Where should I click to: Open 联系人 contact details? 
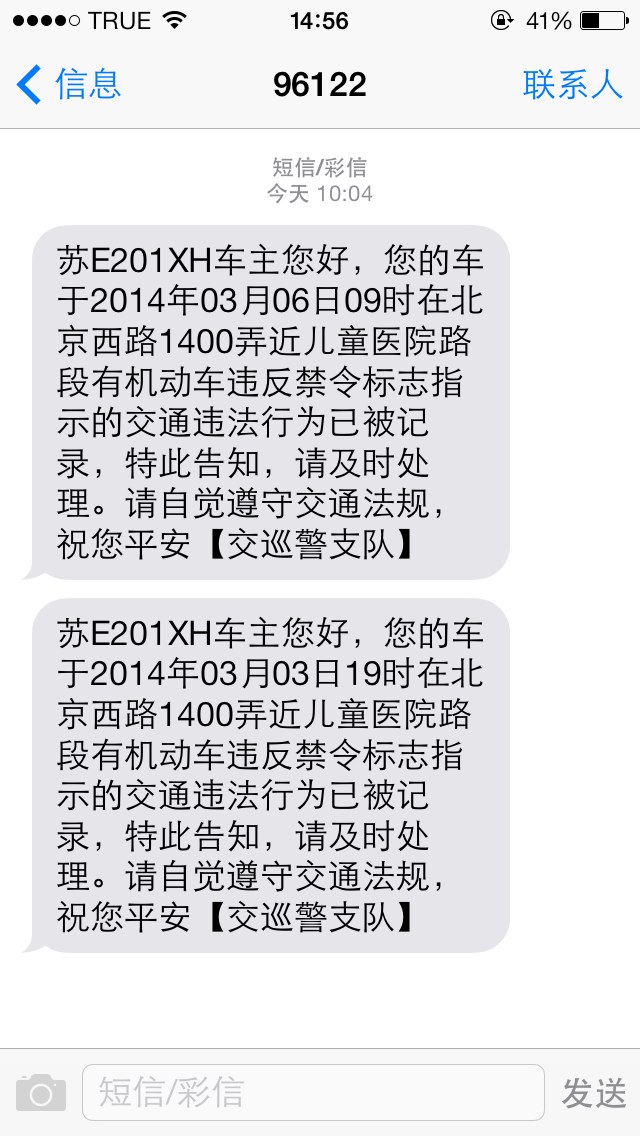click(573, 85)
